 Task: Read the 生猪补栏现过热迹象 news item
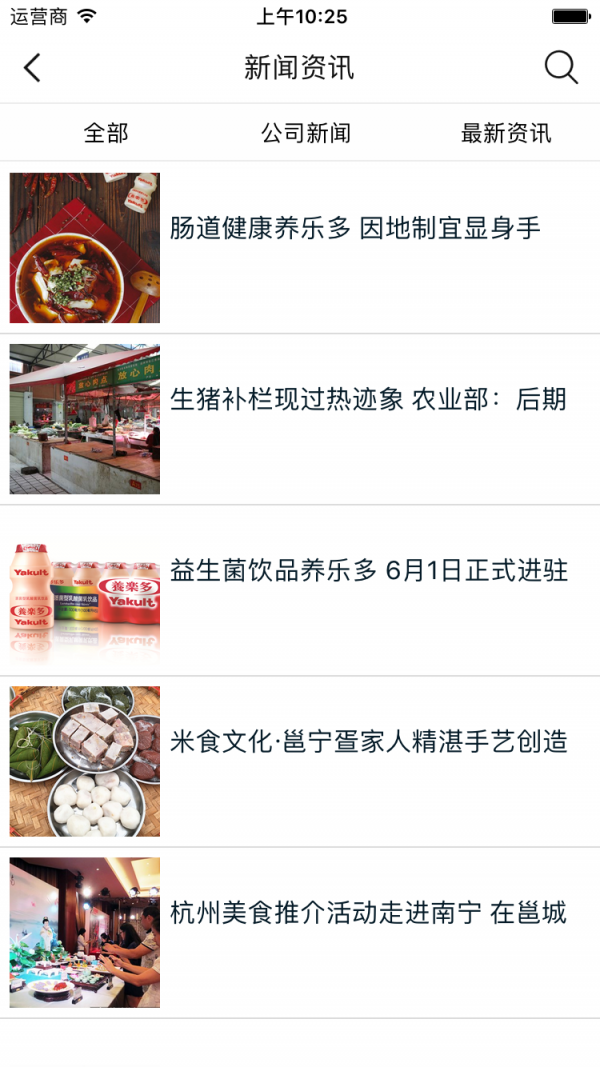[x=368, y=401]
